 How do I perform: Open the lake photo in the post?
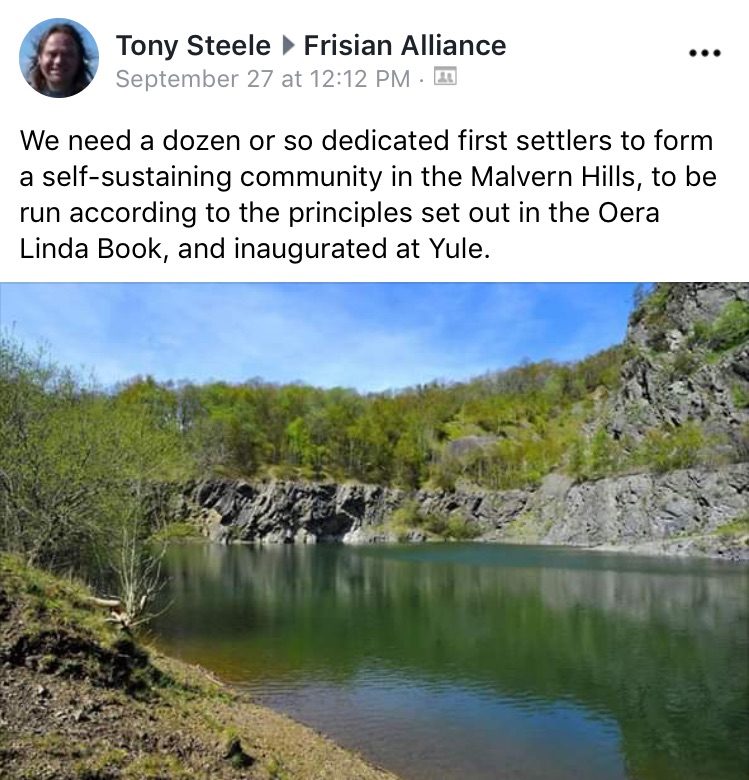(374, 530)
